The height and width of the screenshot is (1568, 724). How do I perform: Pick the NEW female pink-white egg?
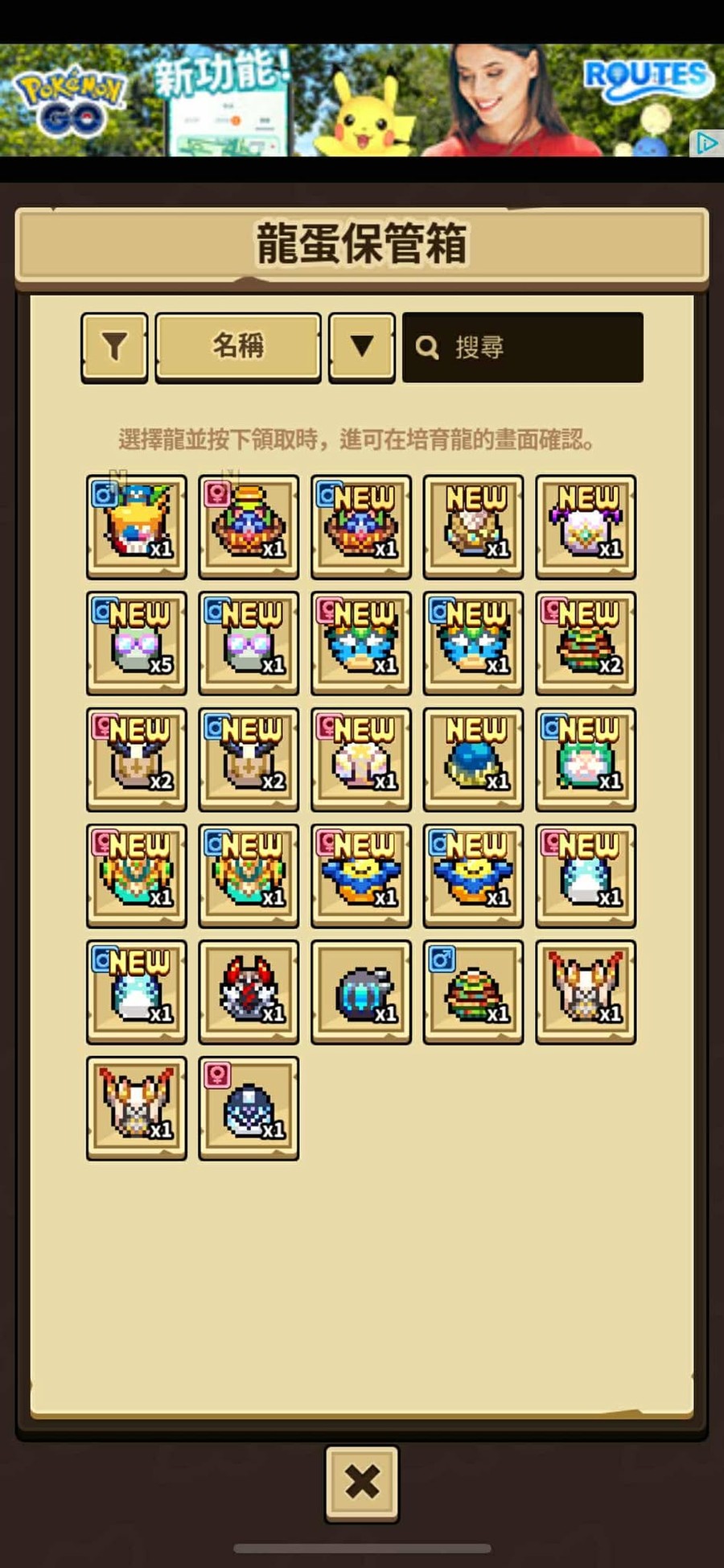361,759
